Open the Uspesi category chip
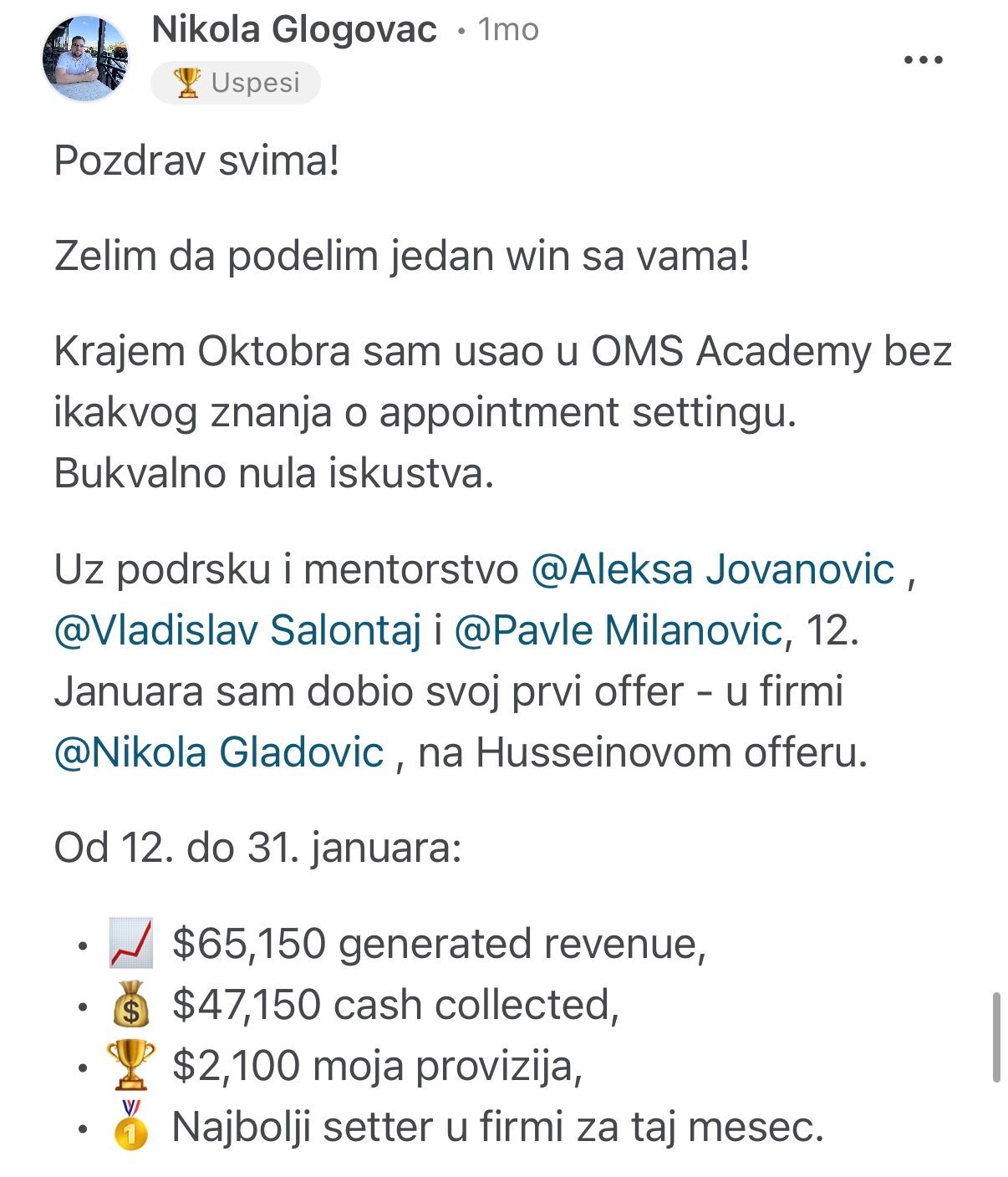Image resolution: width=1008 pixels, height=1177 pixels. point(236,83)
